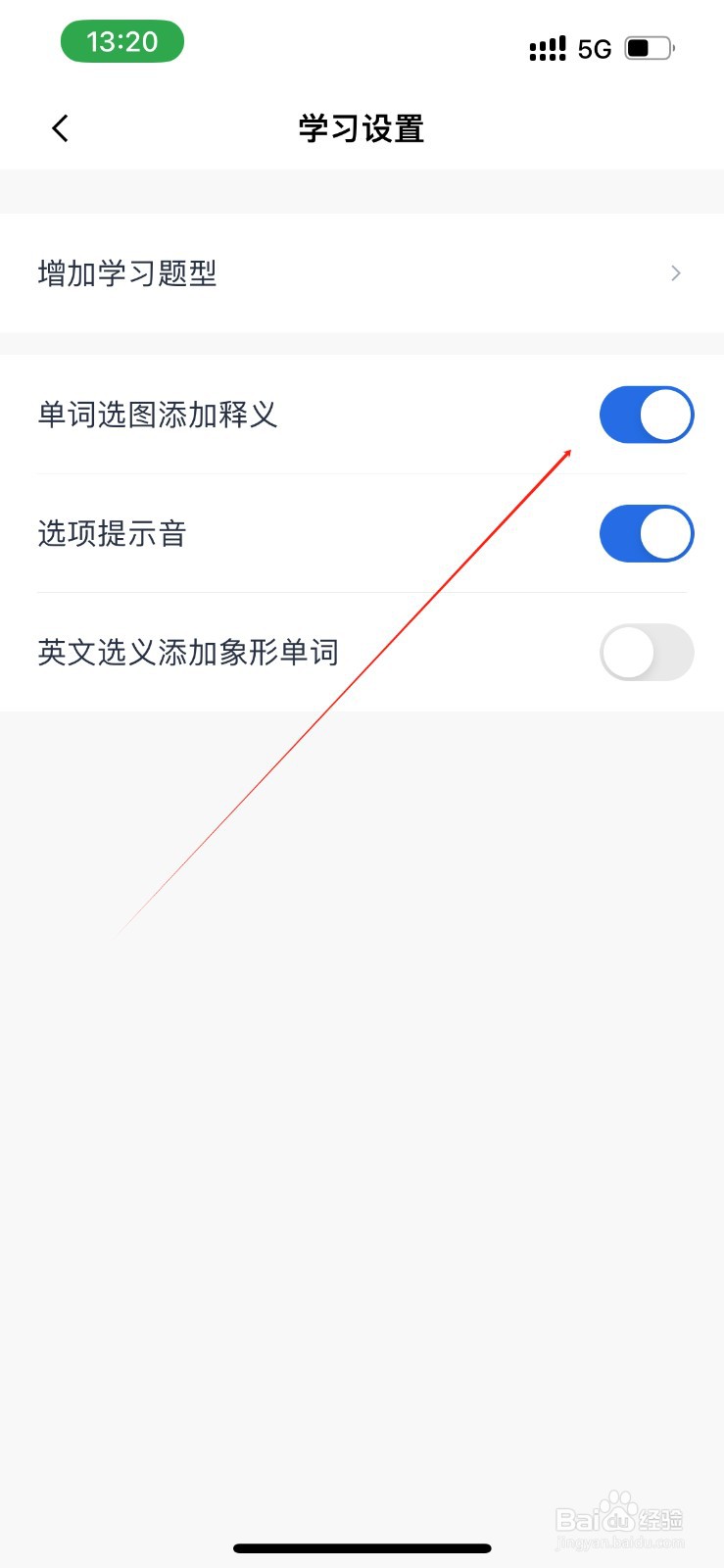Viewport: 724px width, 1568px height.
Task: Select the back navigation control
Action: [x=60, y=127]
